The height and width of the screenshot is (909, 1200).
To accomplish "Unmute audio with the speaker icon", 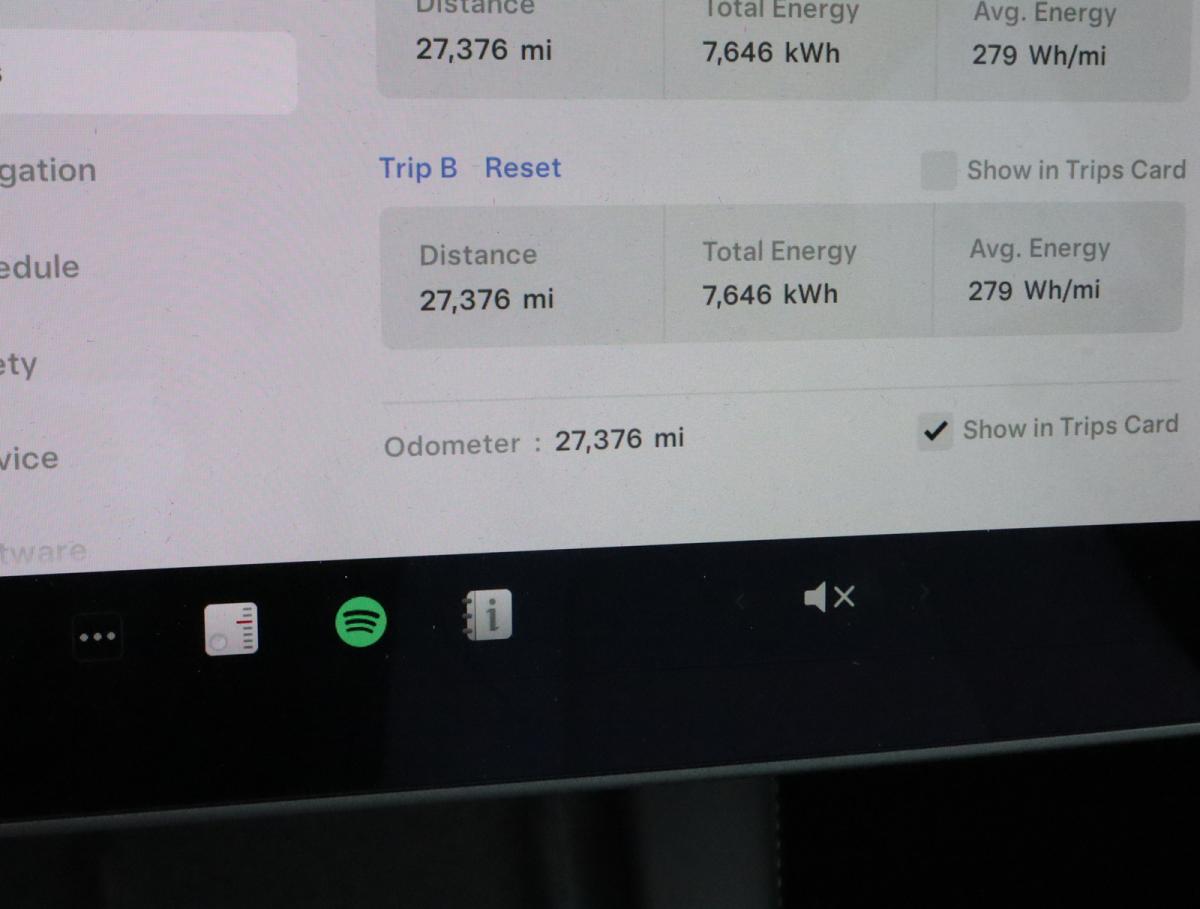I will click(829, 598).
